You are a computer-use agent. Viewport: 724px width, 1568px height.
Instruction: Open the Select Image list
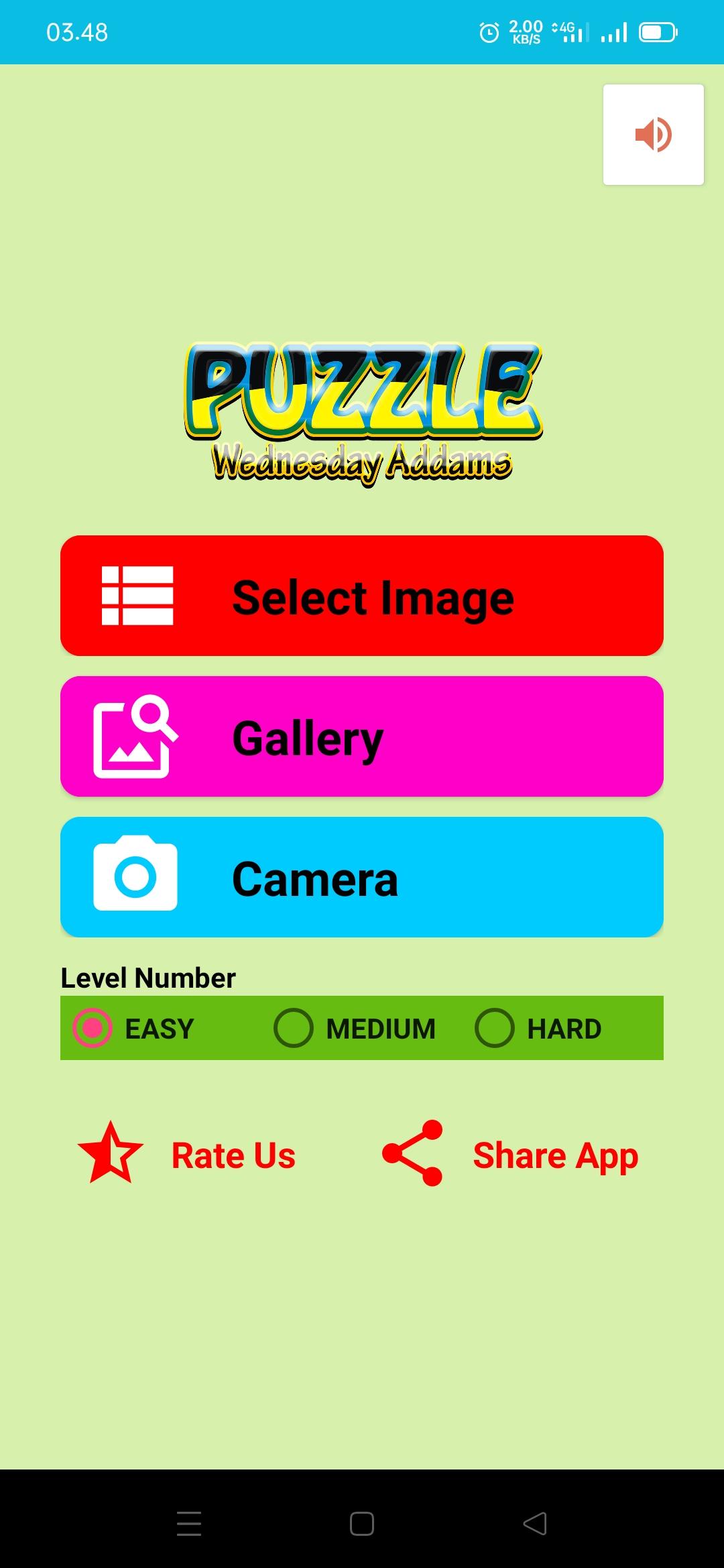tap(362, 596)
